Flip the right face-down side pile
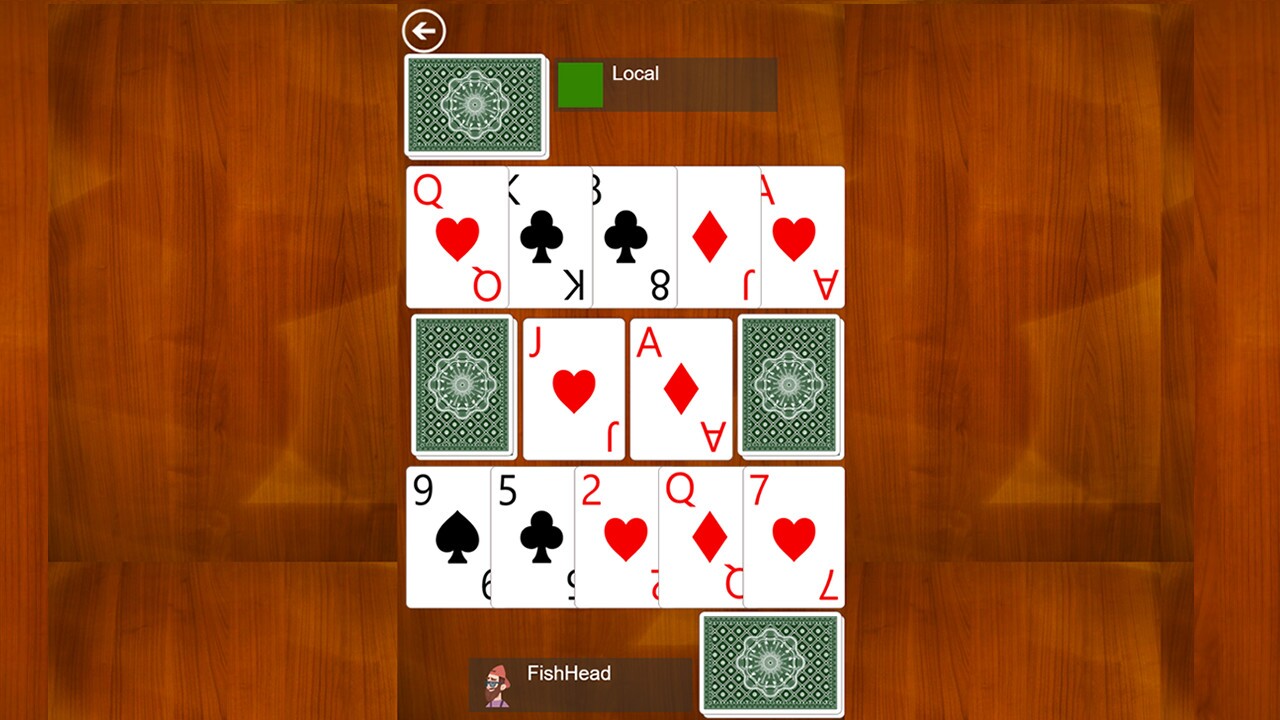The image size is (1280, 720). point(788,386)
